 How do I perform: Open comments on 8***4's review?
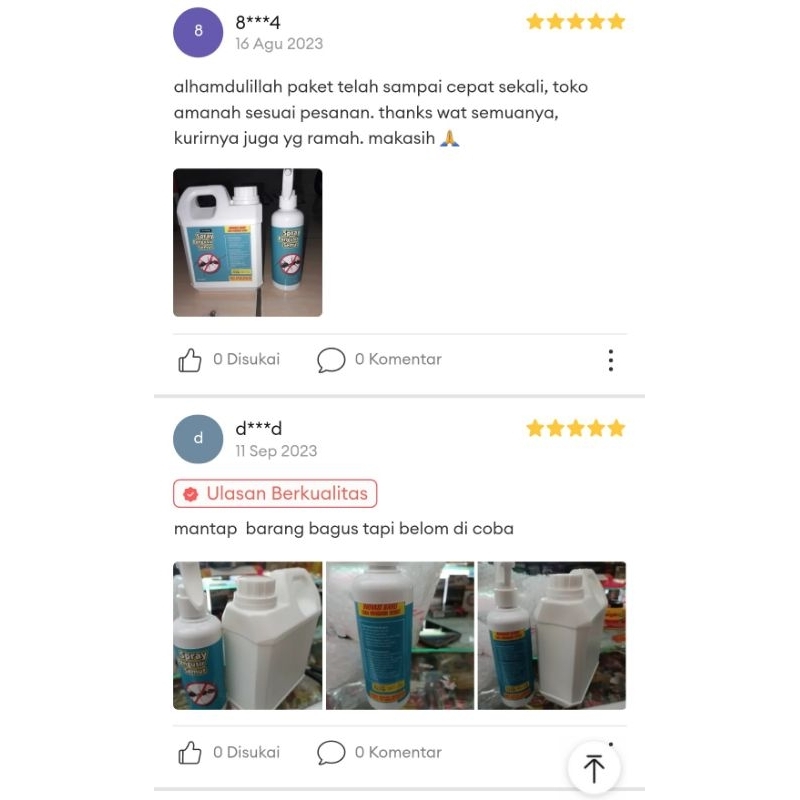tap(332, 360)
